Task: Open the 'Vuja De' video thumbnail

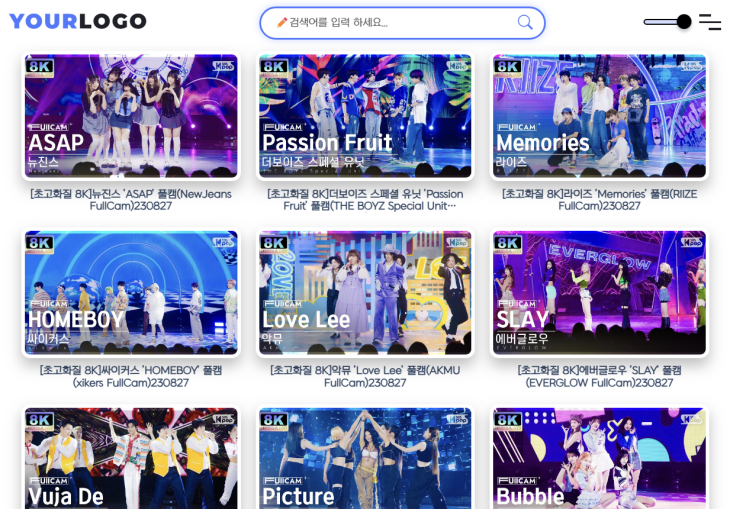Action: click(130, 460)
